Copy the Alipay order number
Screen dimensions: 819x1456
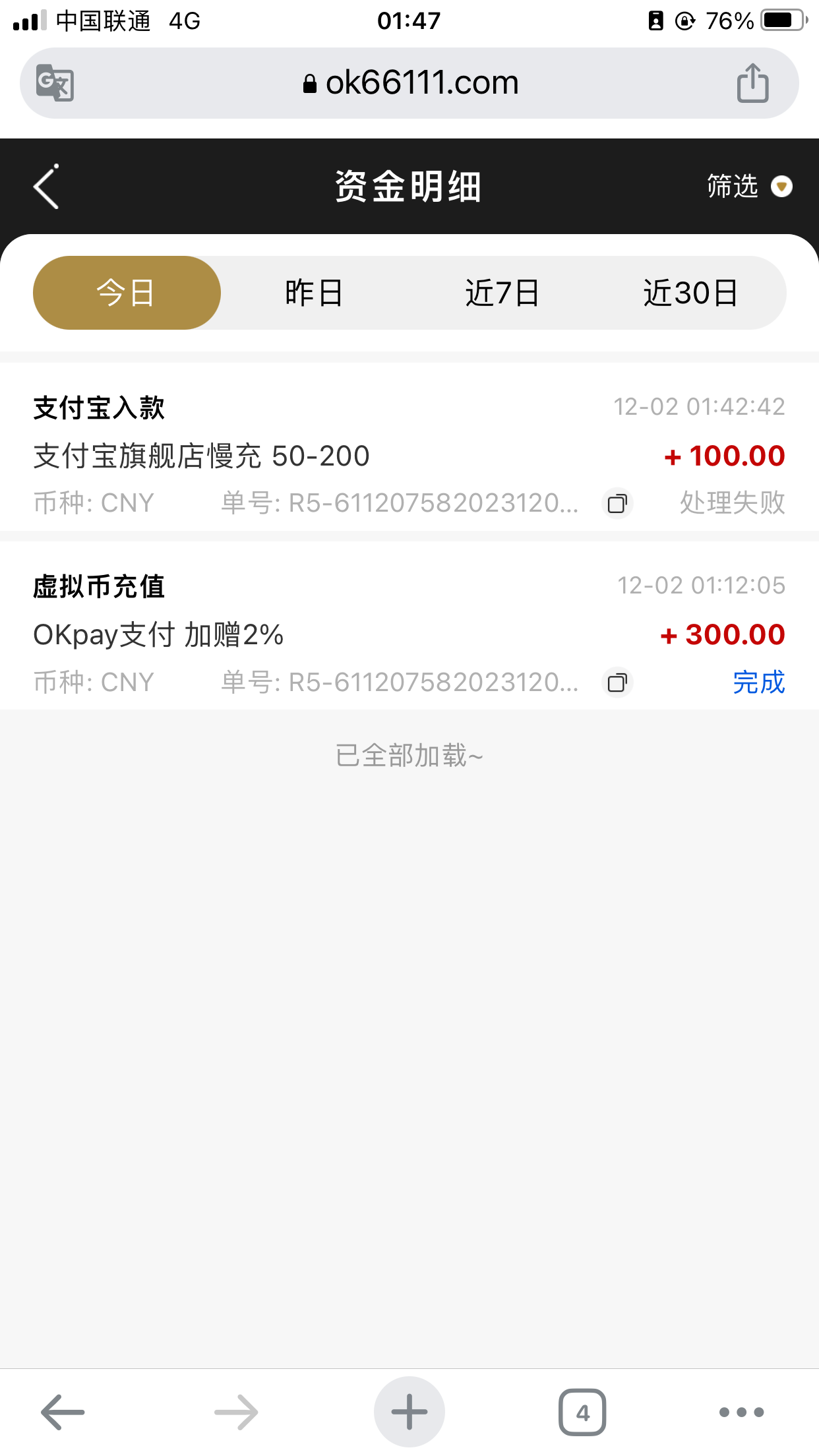(x=616, y=504)
